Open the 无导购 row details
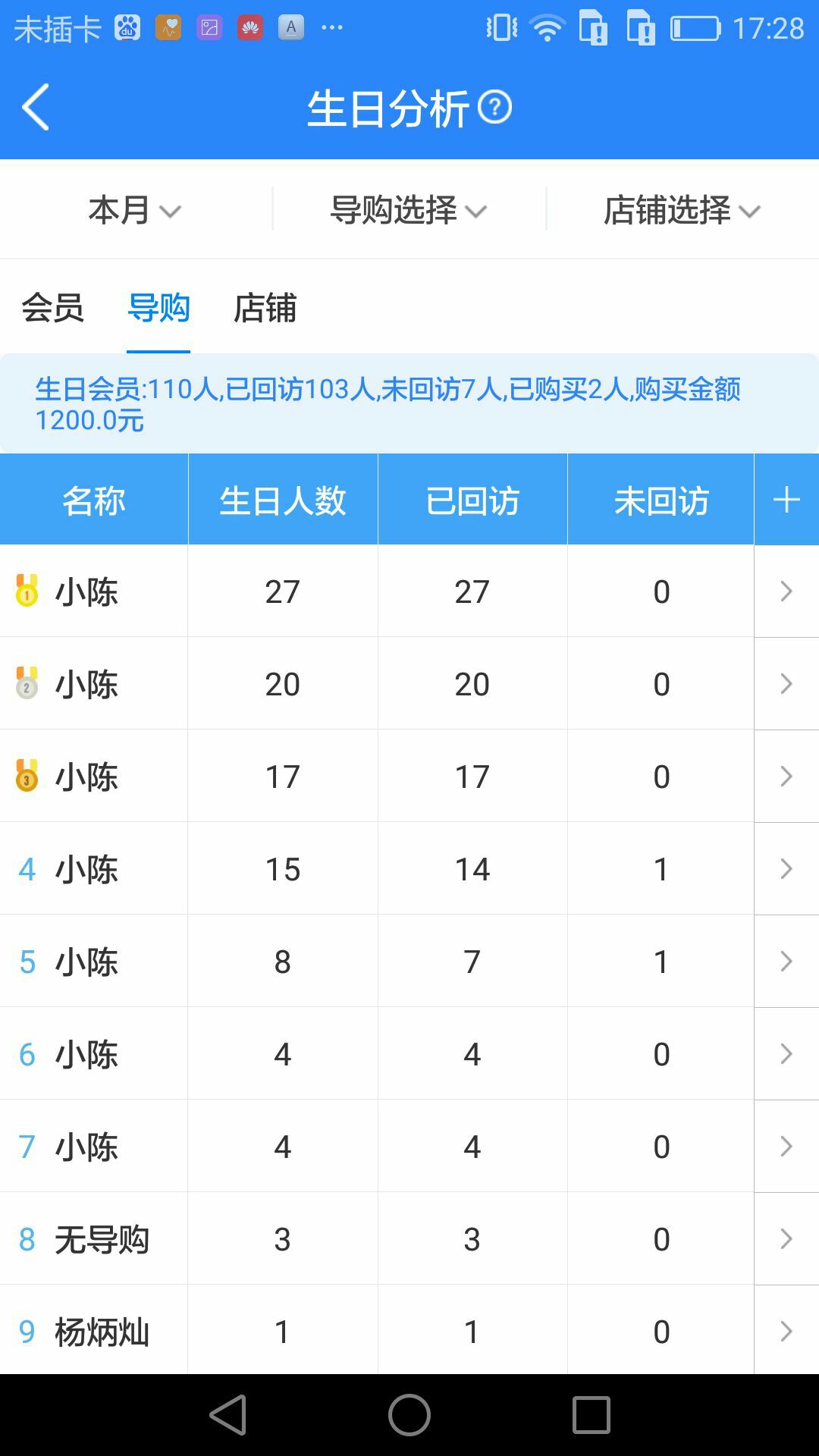This screenshot has height=1456, width=819. pos(786,1239)
